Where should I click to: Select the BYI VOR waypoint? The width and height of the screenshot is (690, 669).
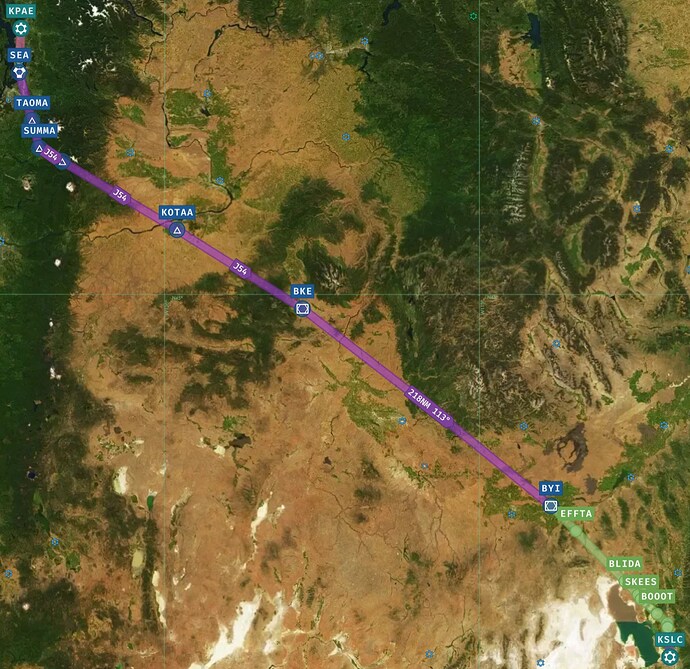[551, 506]
